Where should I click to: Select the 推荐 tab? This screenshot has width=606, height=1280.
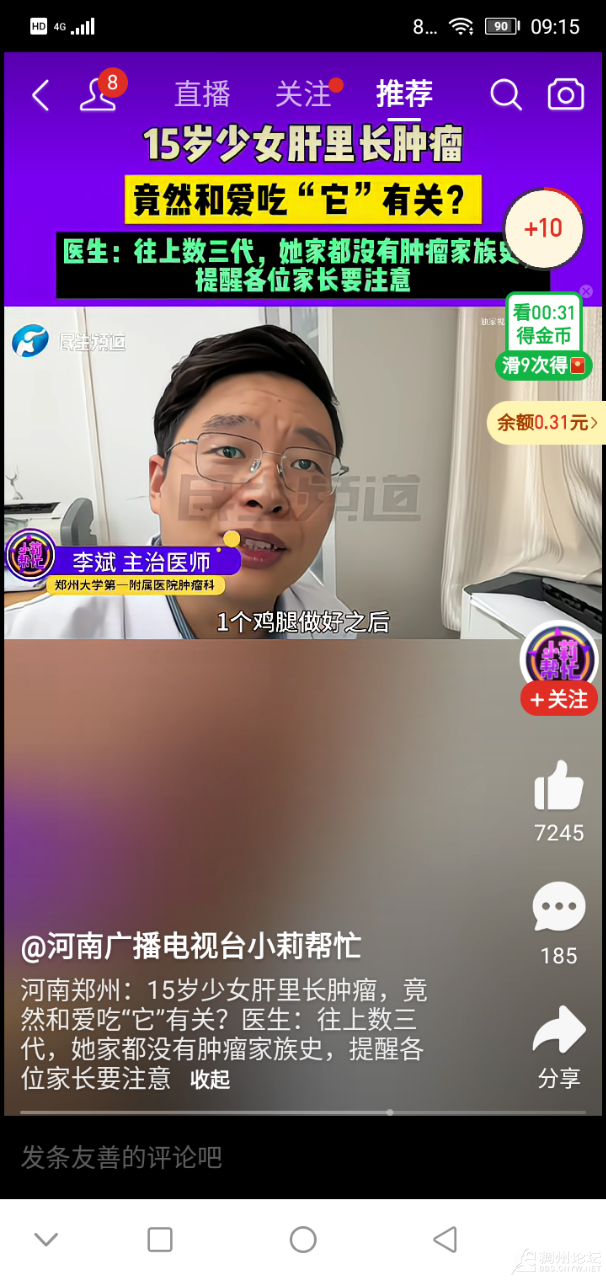[x=404, y=94]
